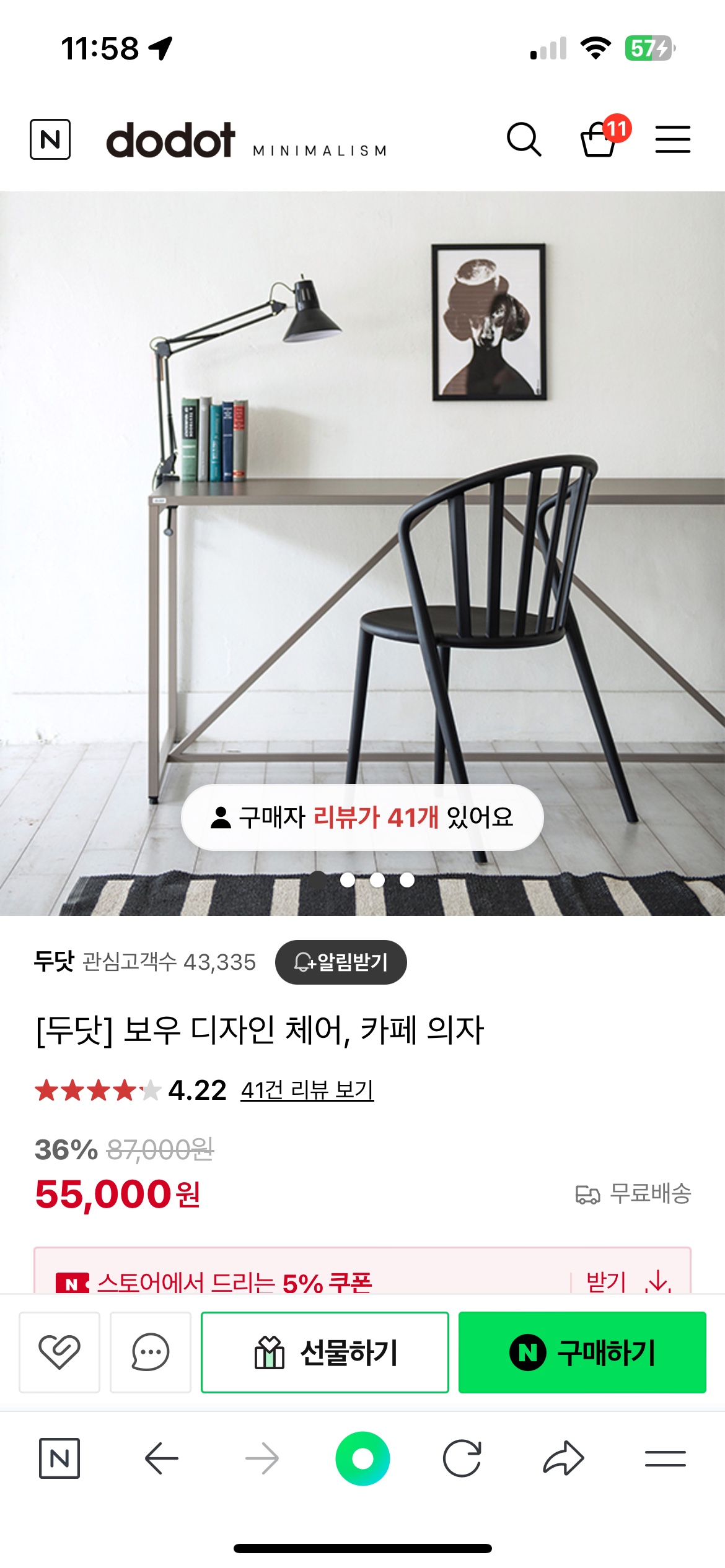Open the Naver N icon in the header
Viewport: 725px width, 1568px height.
[x=50, y=139]
